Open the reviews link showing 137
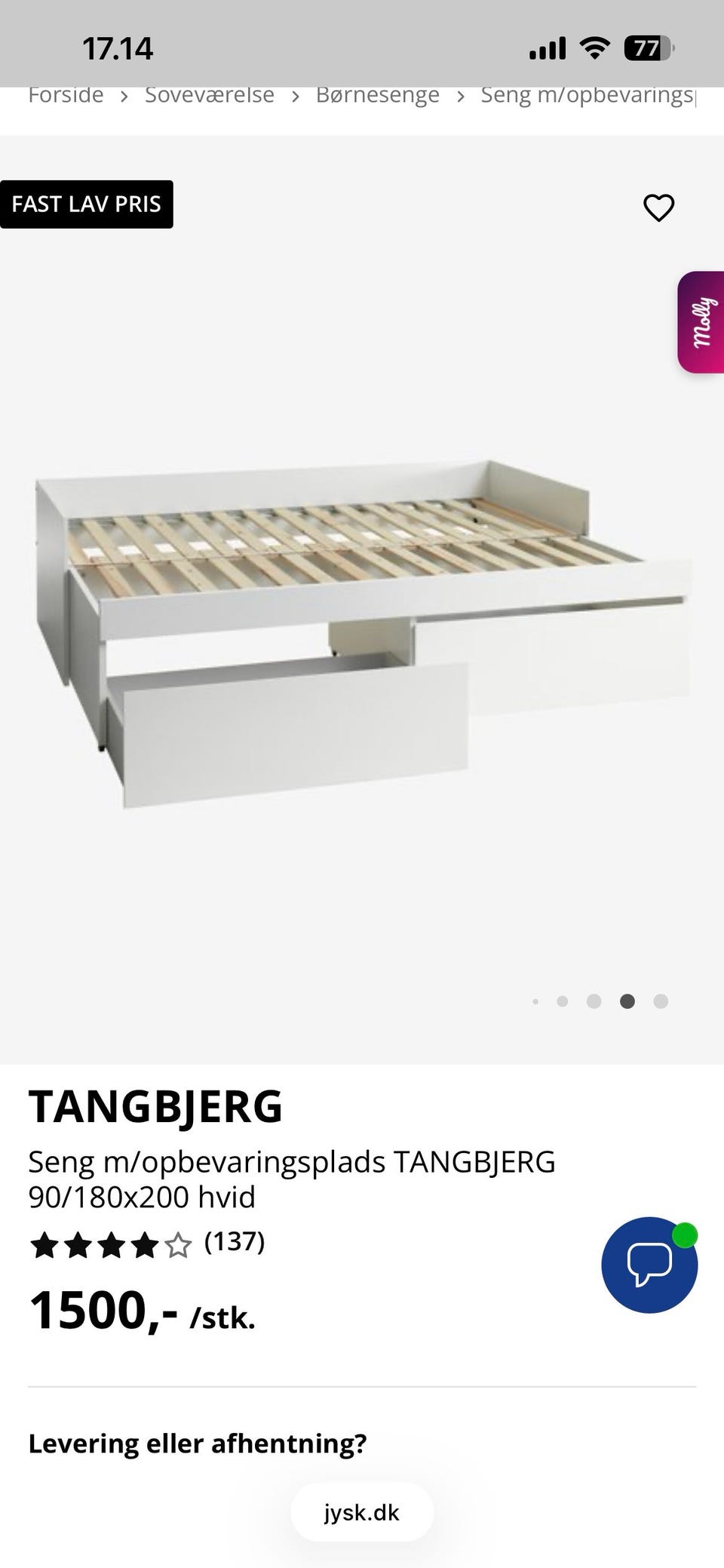This screenshot has width=724, height=1568. pos(234,1244)
